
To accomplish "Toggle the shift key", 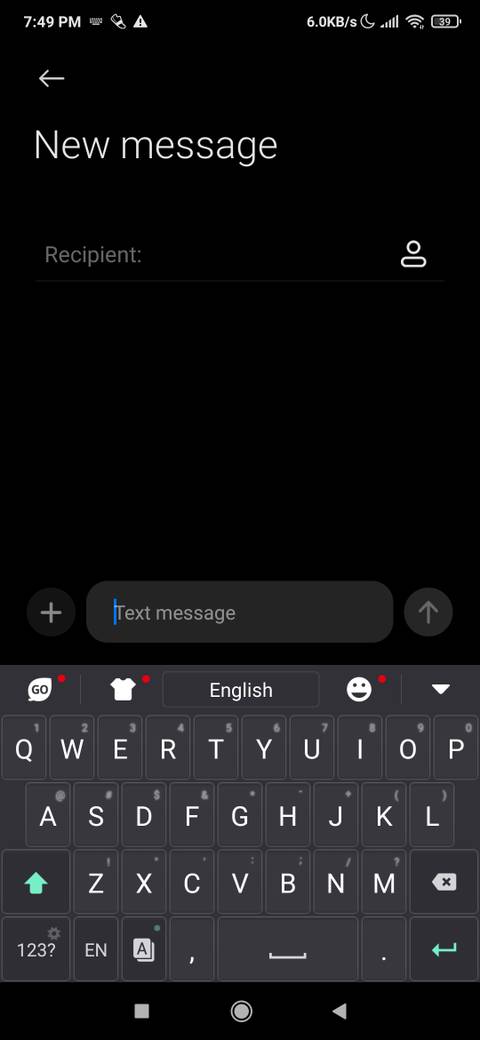I will tap(36, 882).
